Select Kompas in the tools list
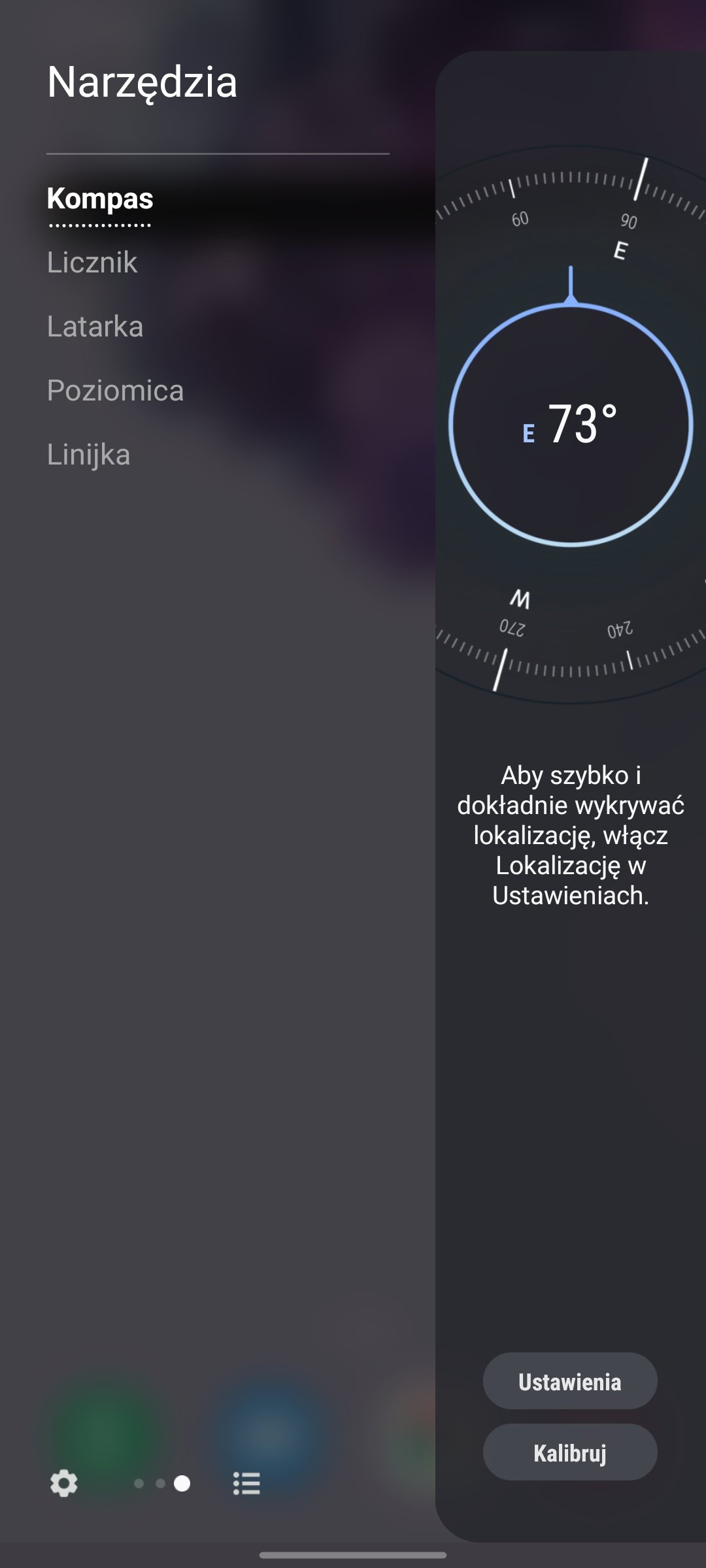 [100, 199]
